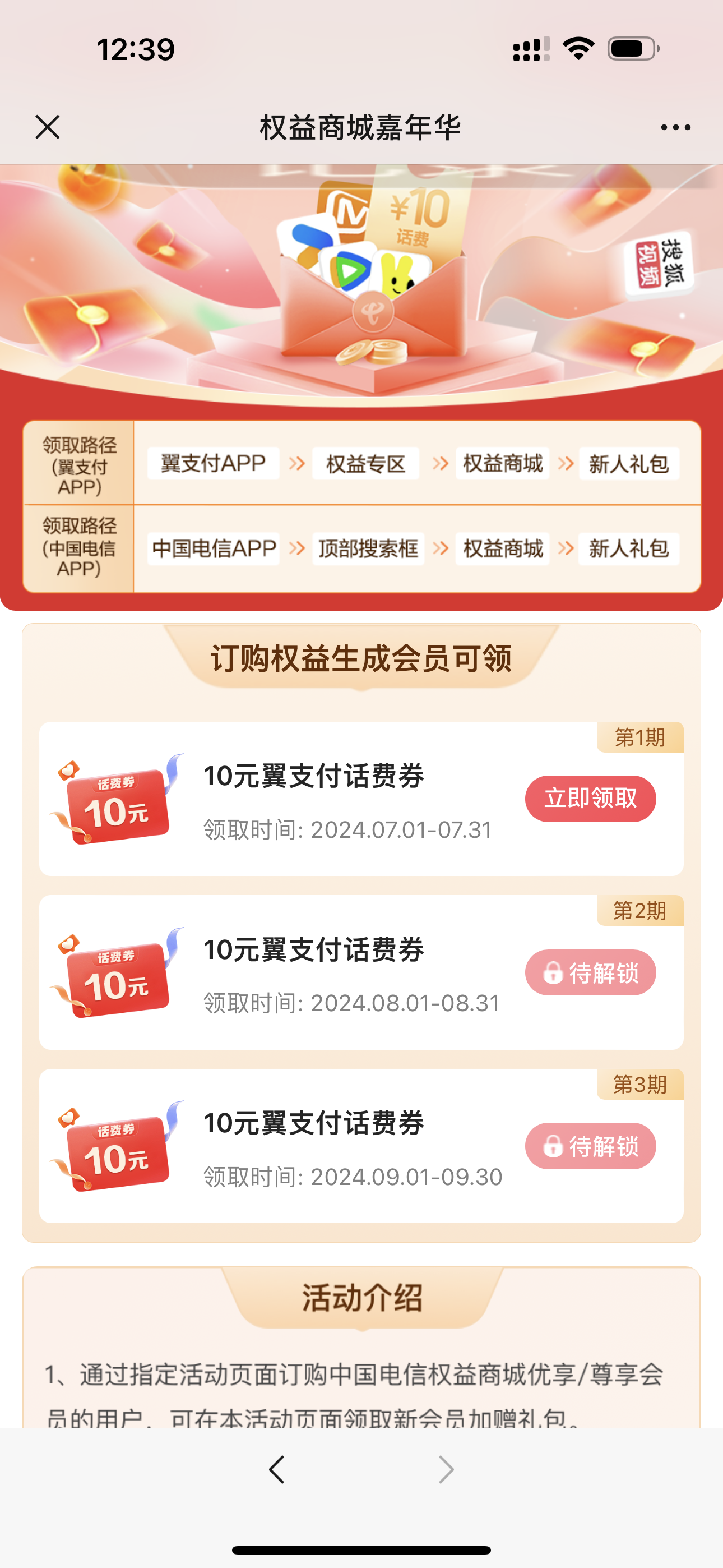This screenshot has height=1568, width=723.
Task: Tap 待解锁 on the 第3期 voucher
Action: pyautogui.click(x=590, y=1146)
